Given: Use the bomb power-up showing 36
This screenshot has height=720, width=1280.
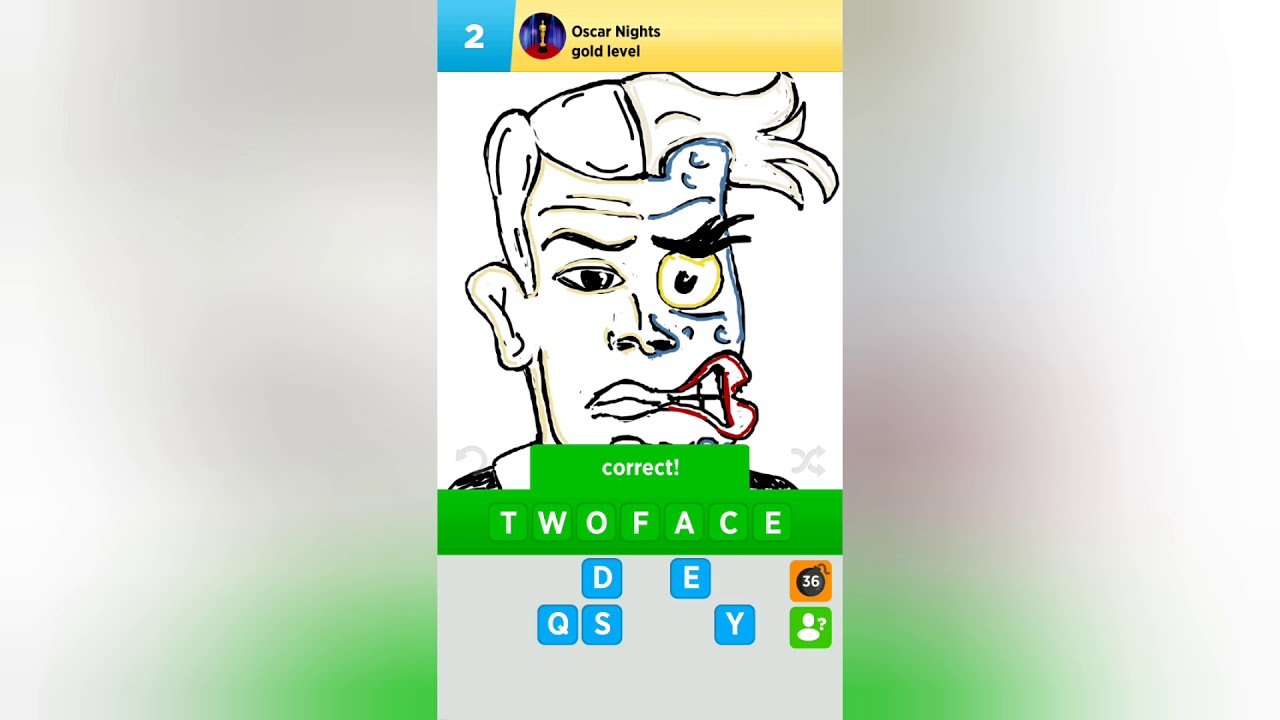Looking at the screenshot, I should (x=810, y=580).
